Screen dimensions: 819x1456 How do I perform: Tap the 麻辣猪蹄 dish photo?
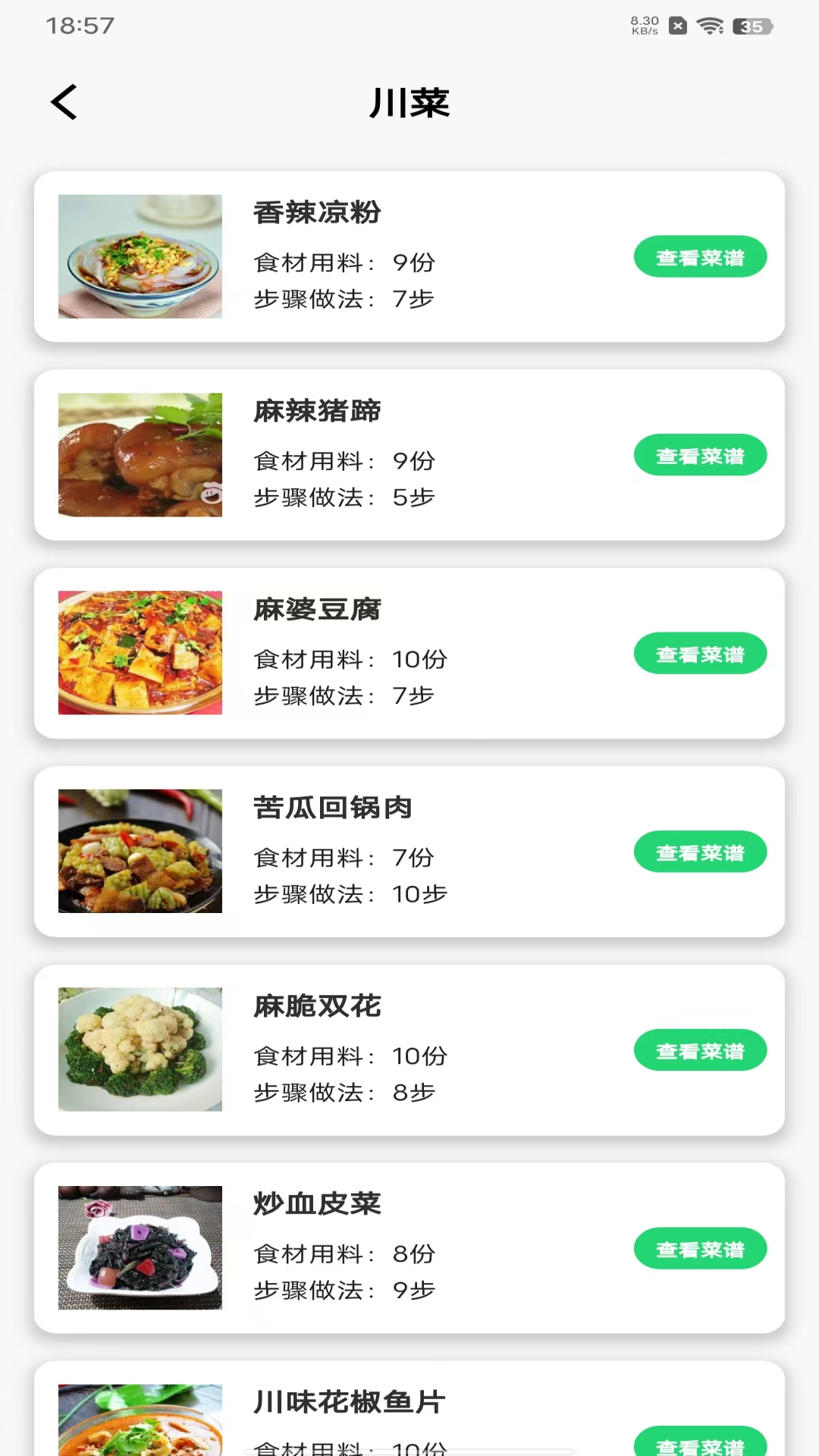140,455
